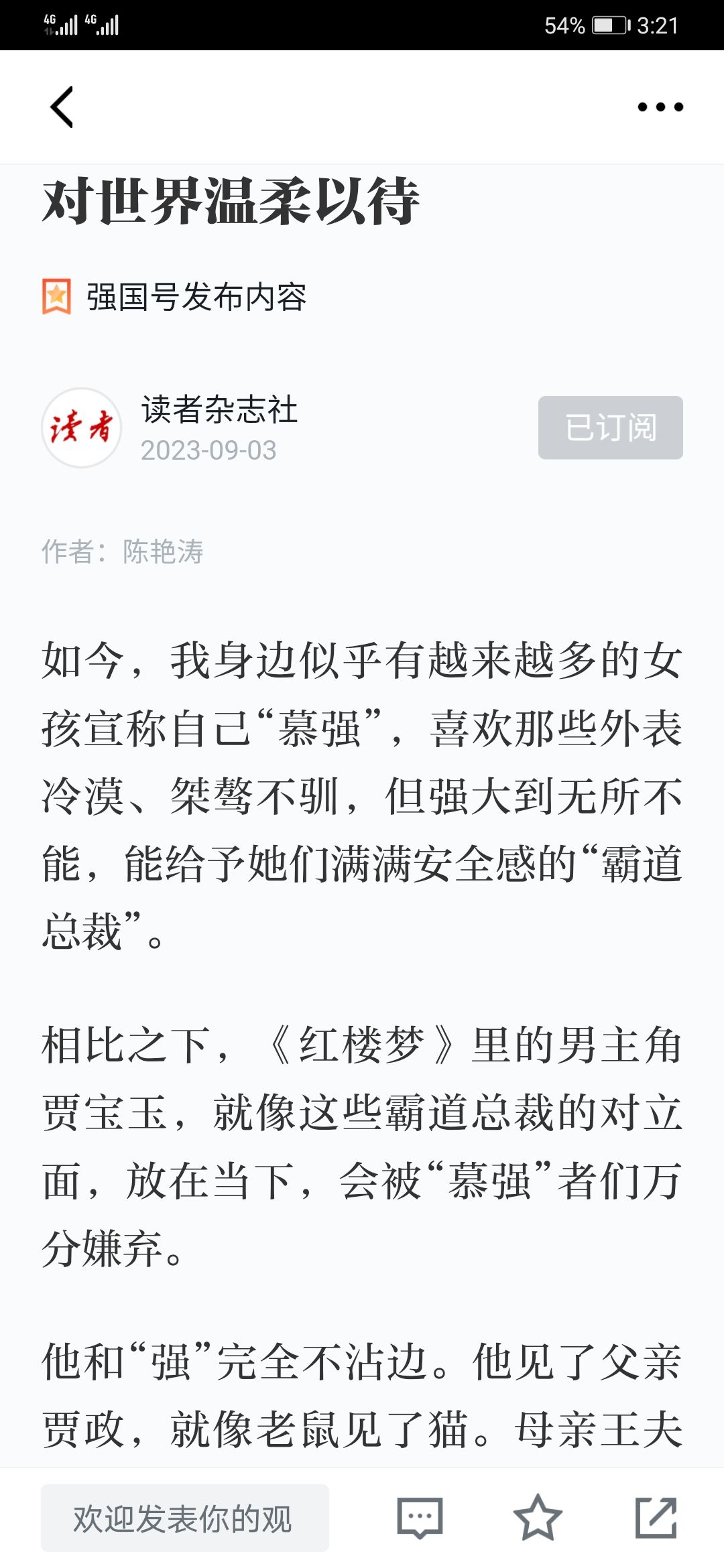Open the three-dot overflow menu
The height and width of the screenshot is (1568, 724).
[x=660, y=107]
